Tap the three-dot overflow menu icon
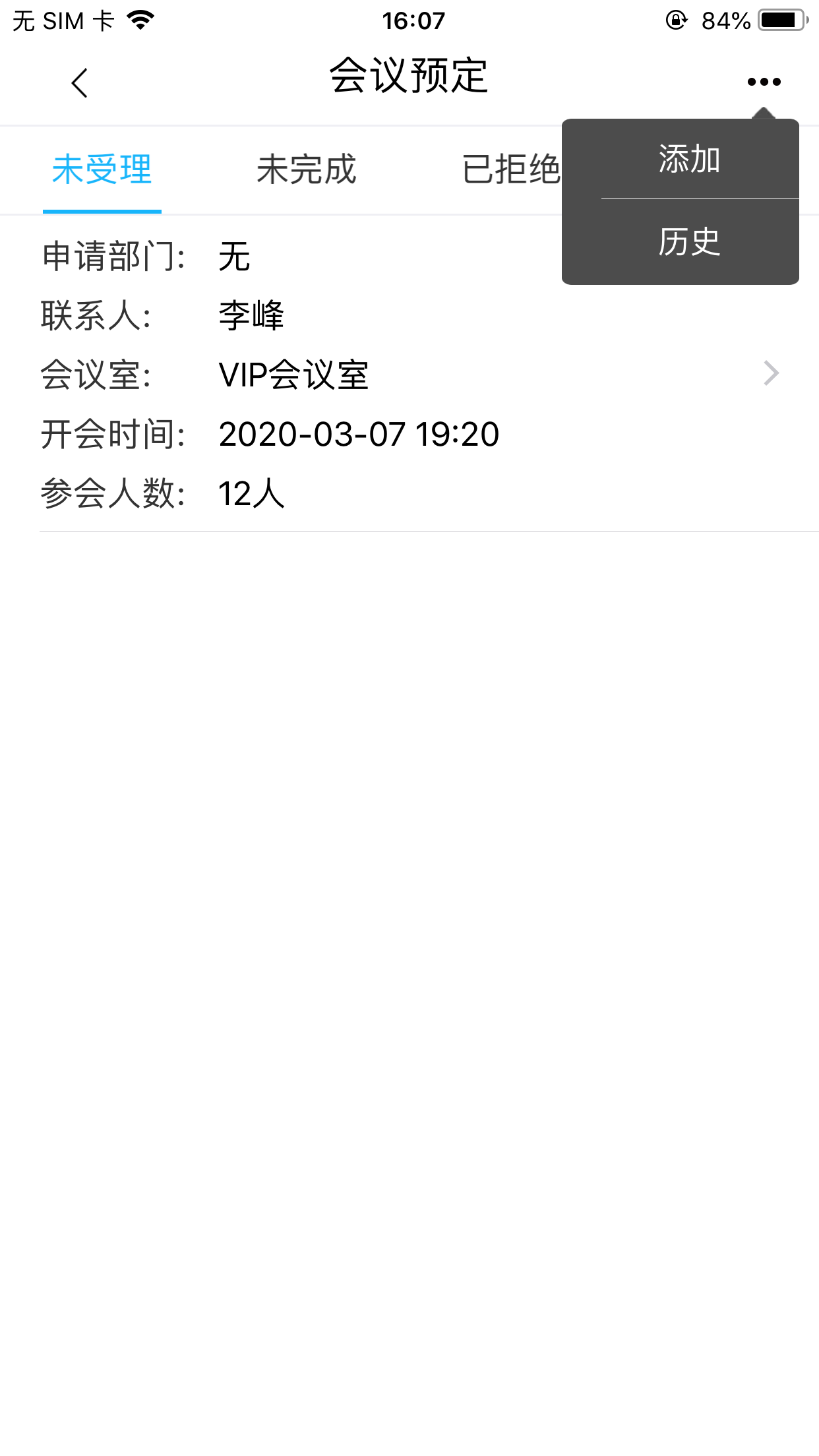 click(x=764, y=82)
